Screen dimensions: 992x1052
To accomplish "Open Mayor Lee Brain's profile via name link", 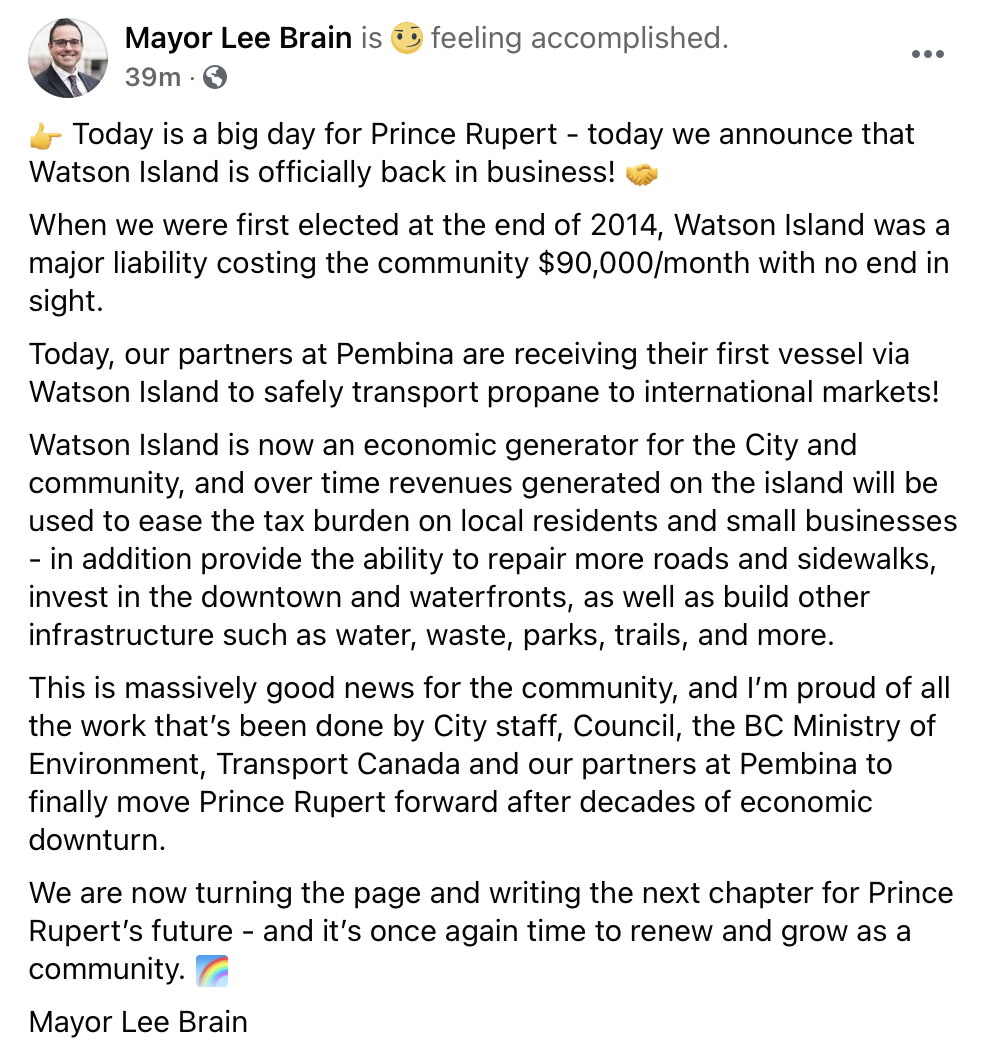I will [x=238, y=37].
